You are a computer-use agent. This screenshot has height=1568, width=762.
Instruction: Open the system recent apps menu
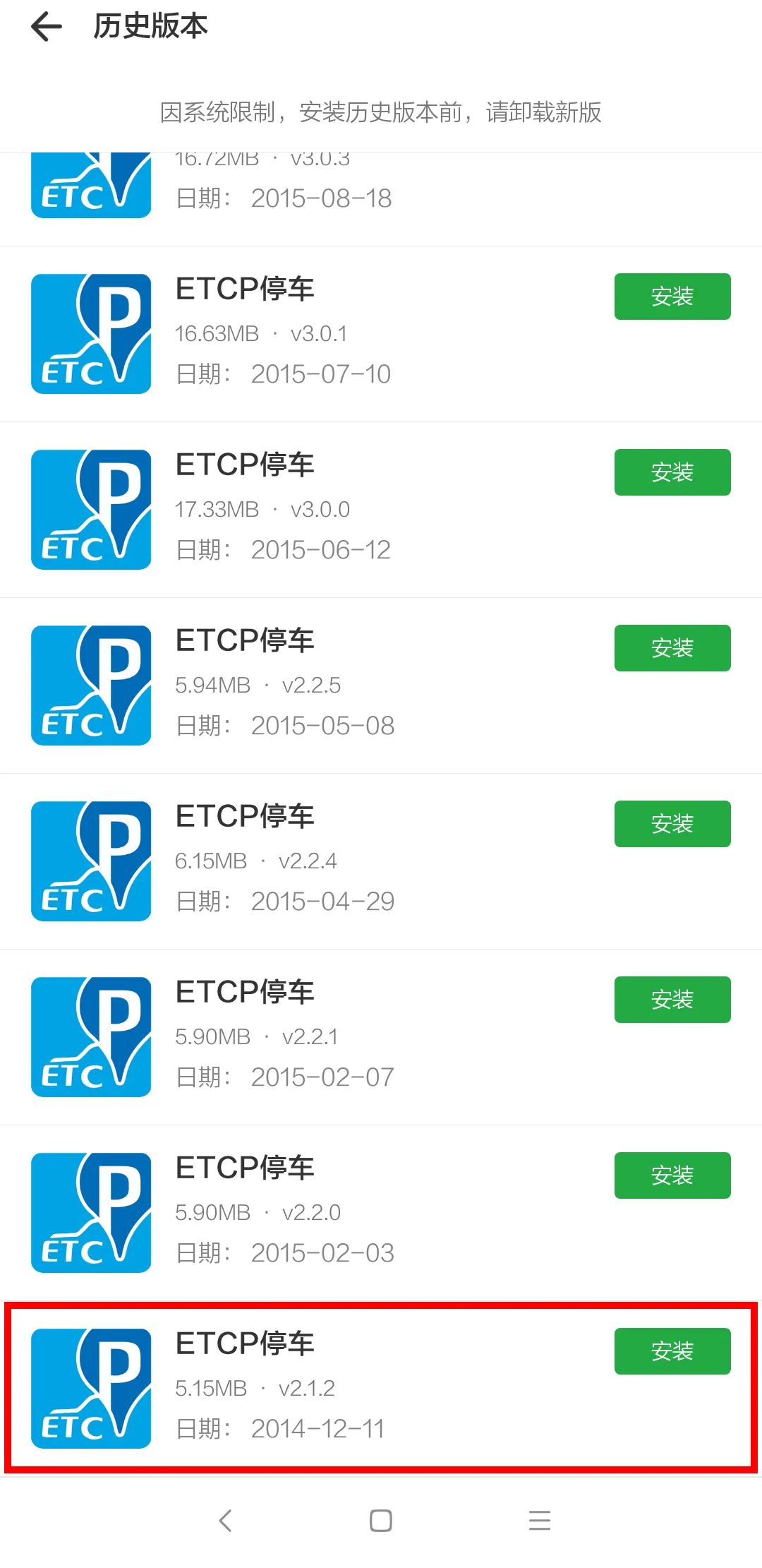click(540, 1520)
